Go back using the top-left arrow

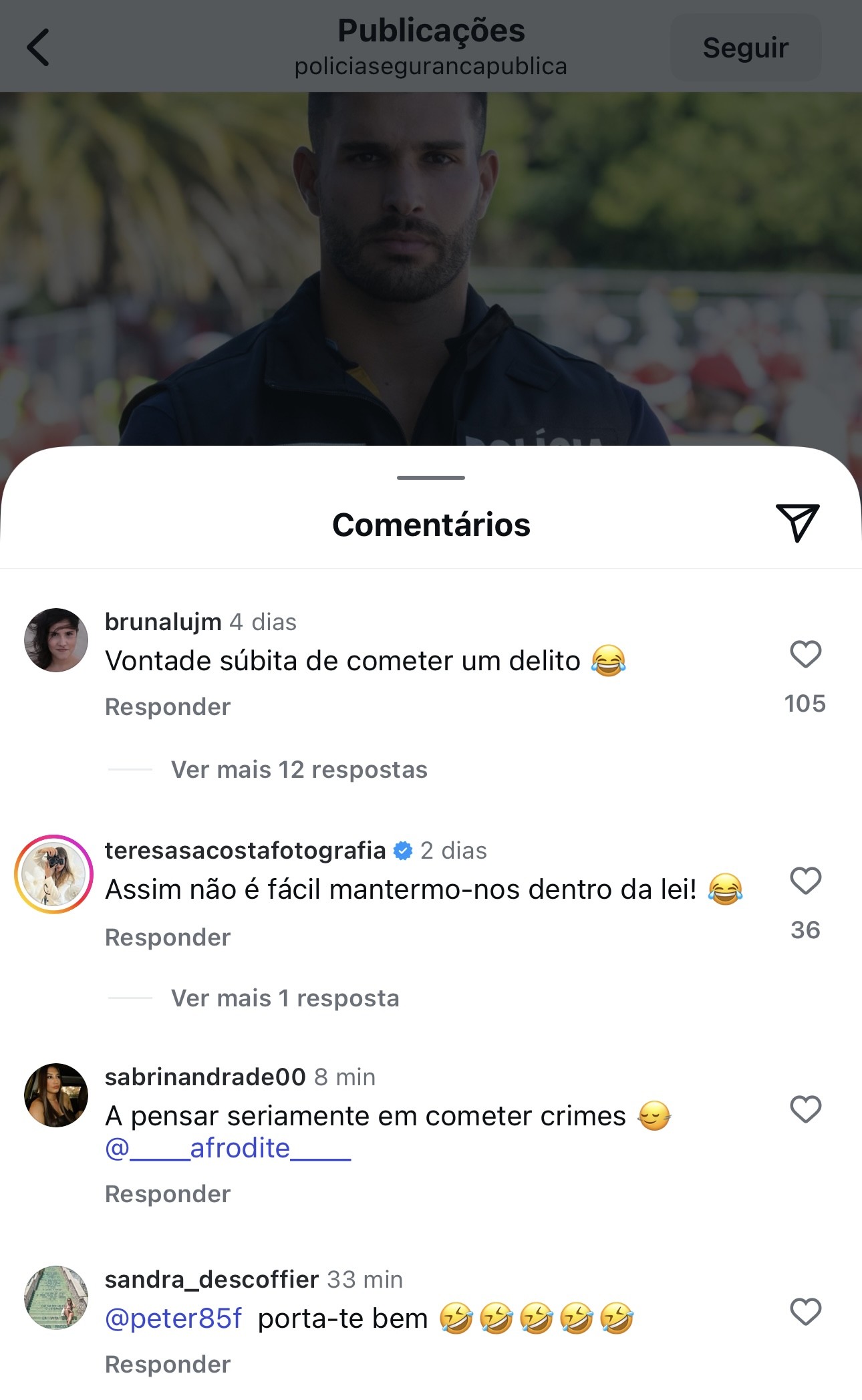39,47
